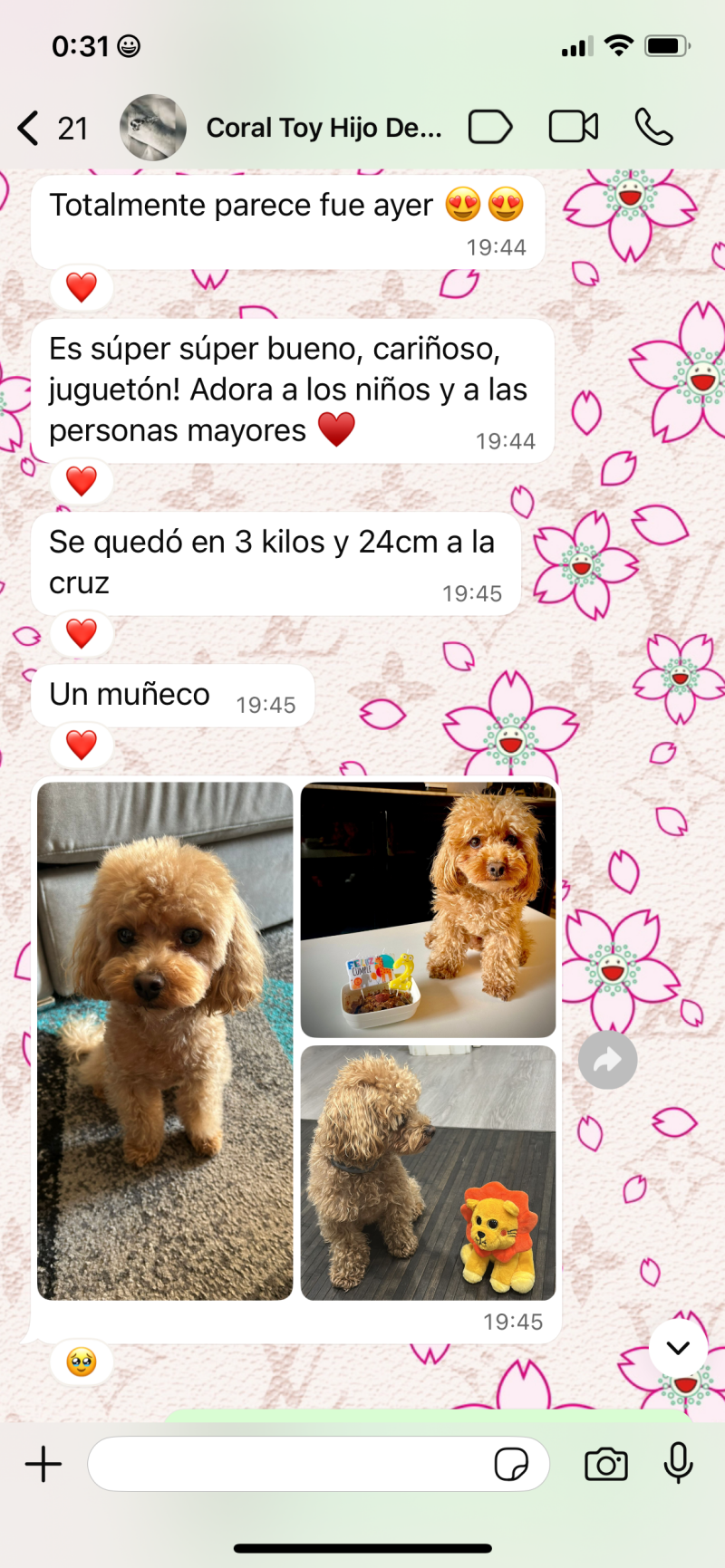Screen dimensions: 725x1568
Task: Forward the photo album message
Action: [607, 1060]
